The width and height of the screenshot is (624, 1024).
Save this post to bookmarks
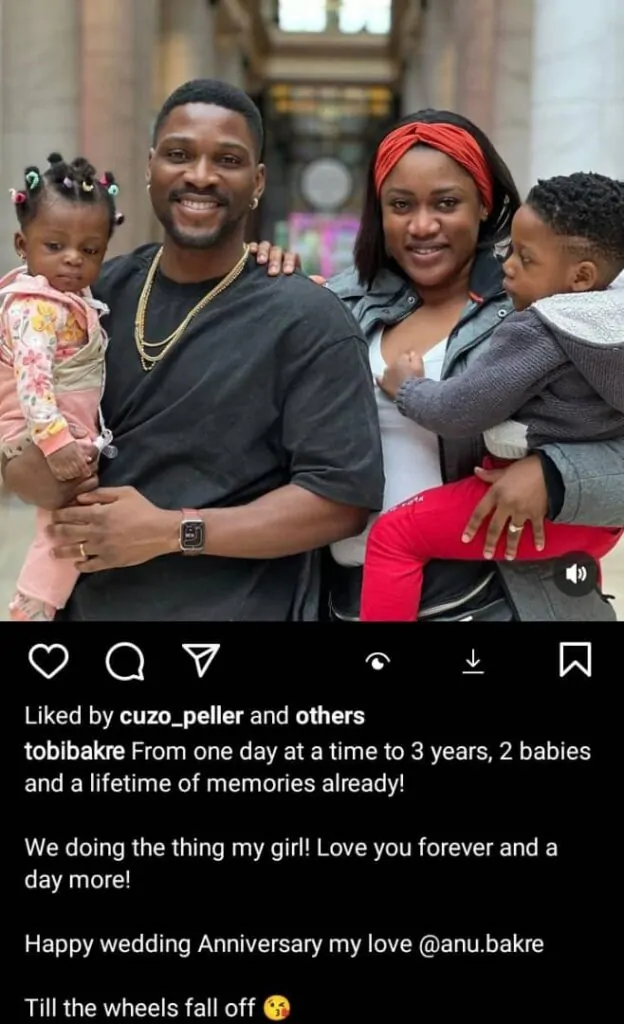pyautogui.click(x=574, y=660)
